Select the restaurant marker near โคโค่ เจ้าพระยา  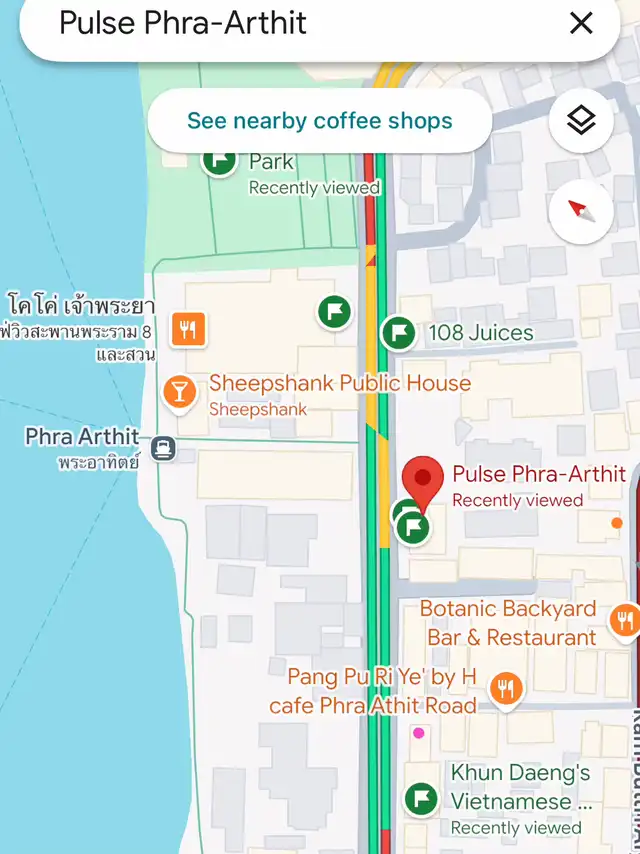pyautogui.click(x=188, y=328)
